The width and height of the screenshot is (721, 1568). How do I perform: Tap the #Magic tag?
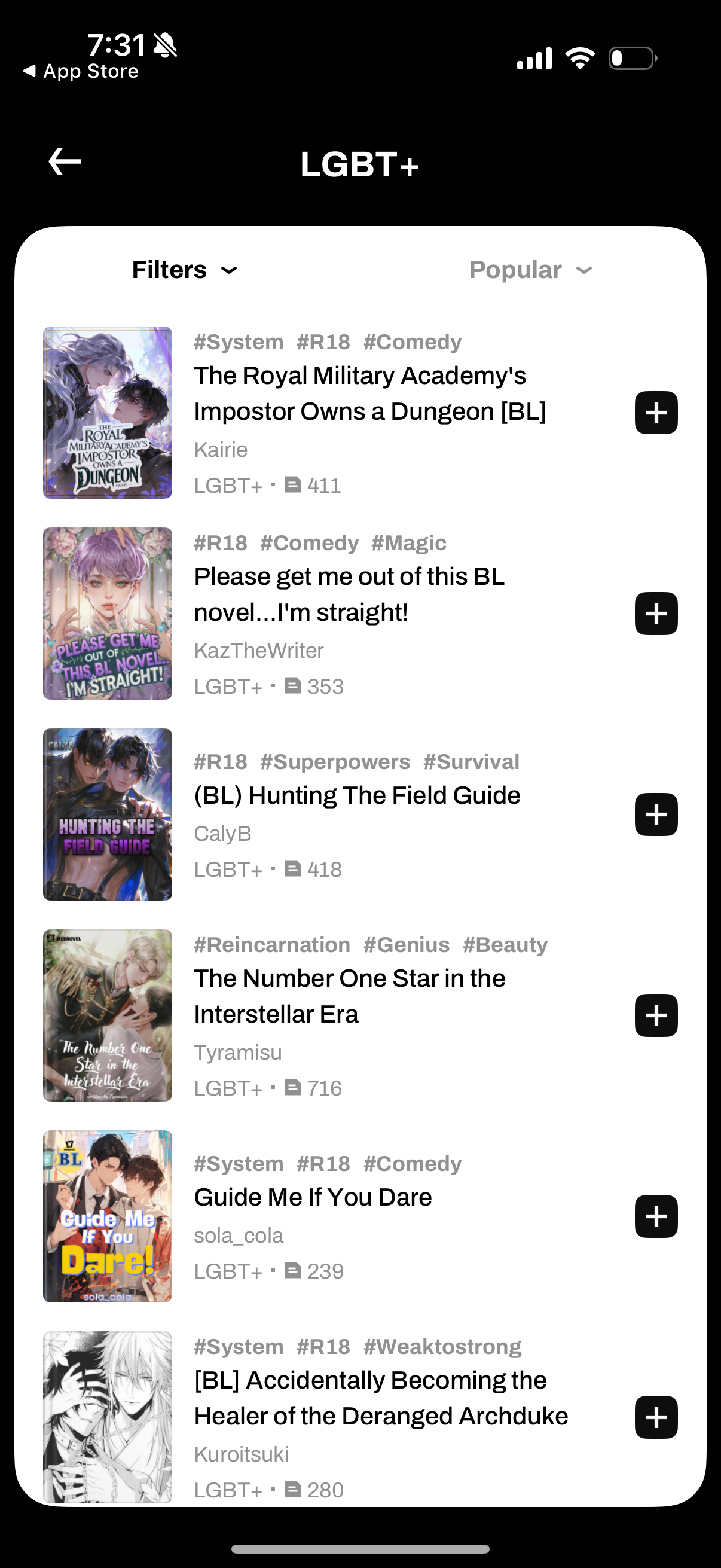coord(409,542)
